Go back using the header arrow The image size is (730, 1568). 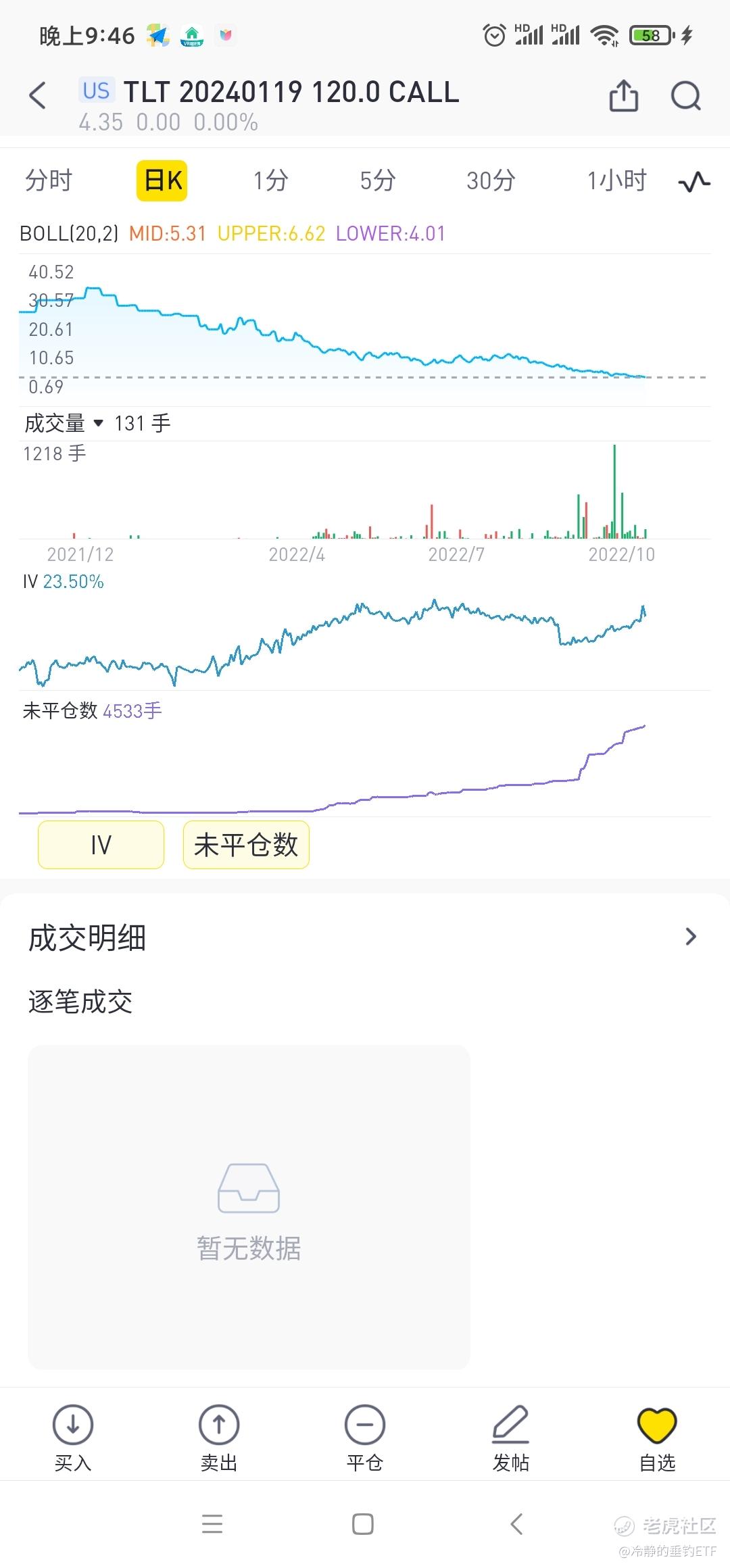point(38,95)
